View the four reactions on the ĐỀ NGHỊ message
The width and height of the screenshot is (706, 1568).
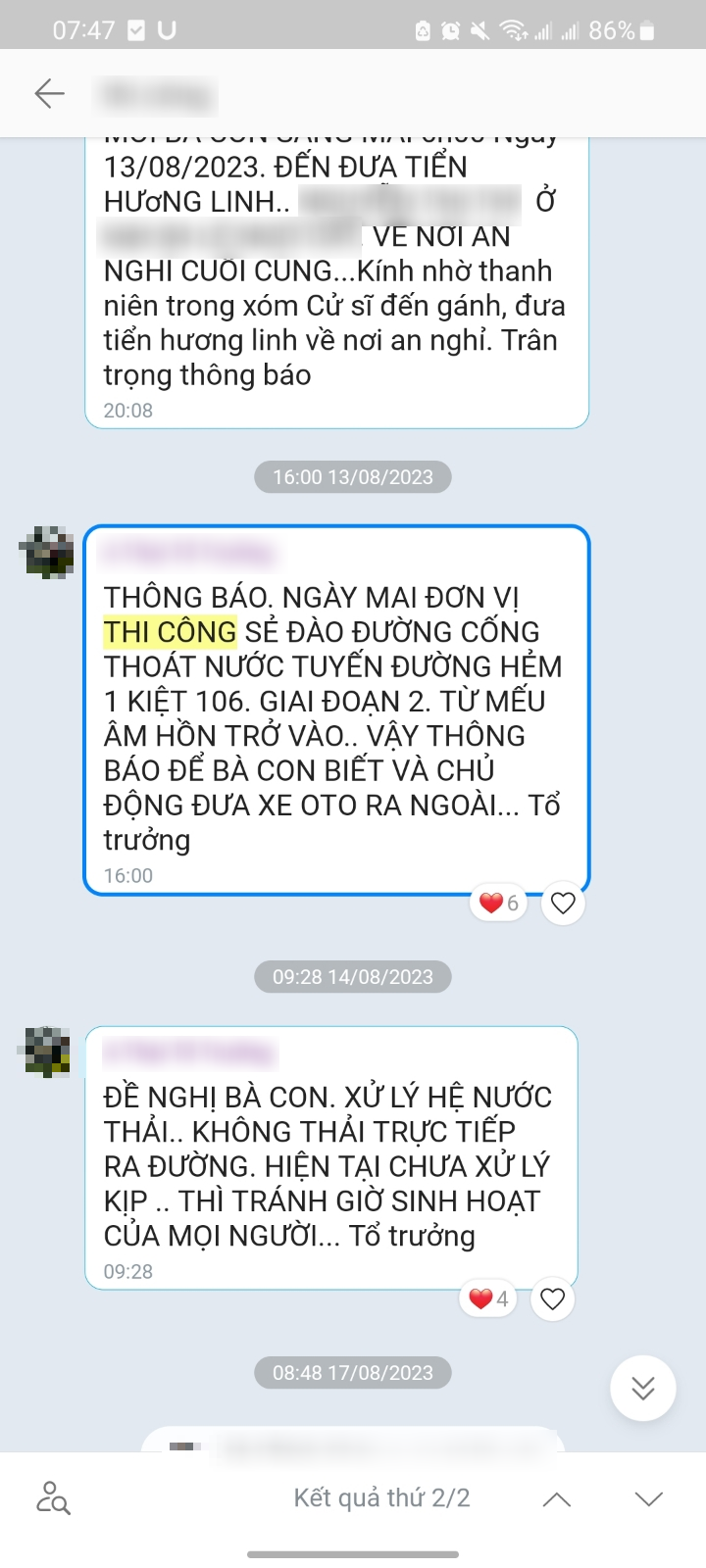[488, 1298]
